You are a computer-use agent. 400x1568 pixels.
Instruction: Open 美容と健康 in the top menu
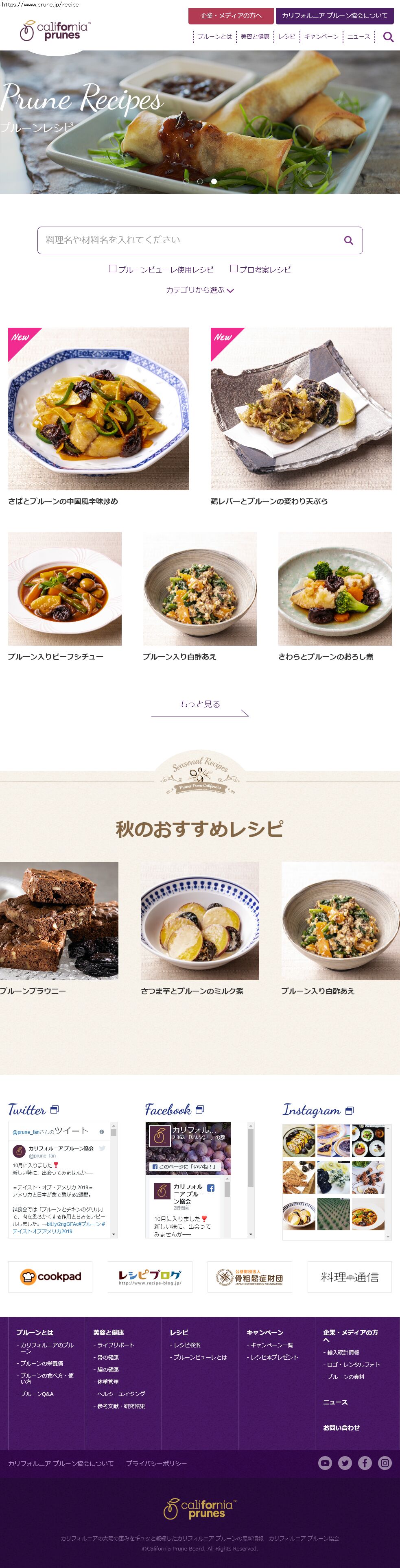[254, 37]
